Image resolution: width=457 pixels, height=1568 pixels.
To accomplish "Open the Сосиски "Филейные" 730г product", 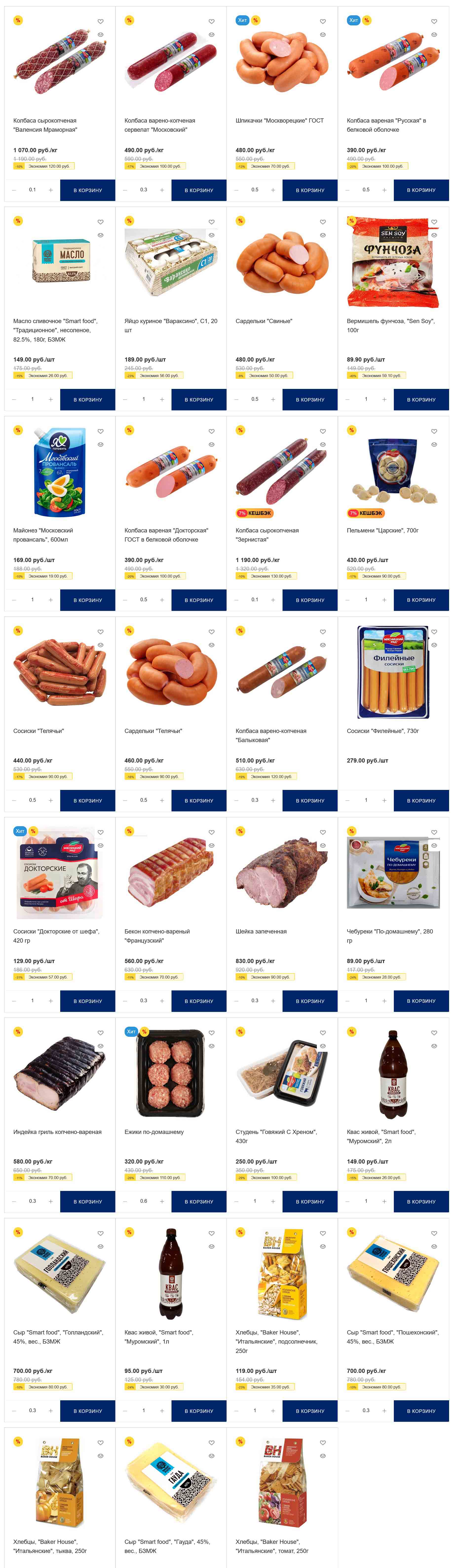I will (x=383, y=730).
